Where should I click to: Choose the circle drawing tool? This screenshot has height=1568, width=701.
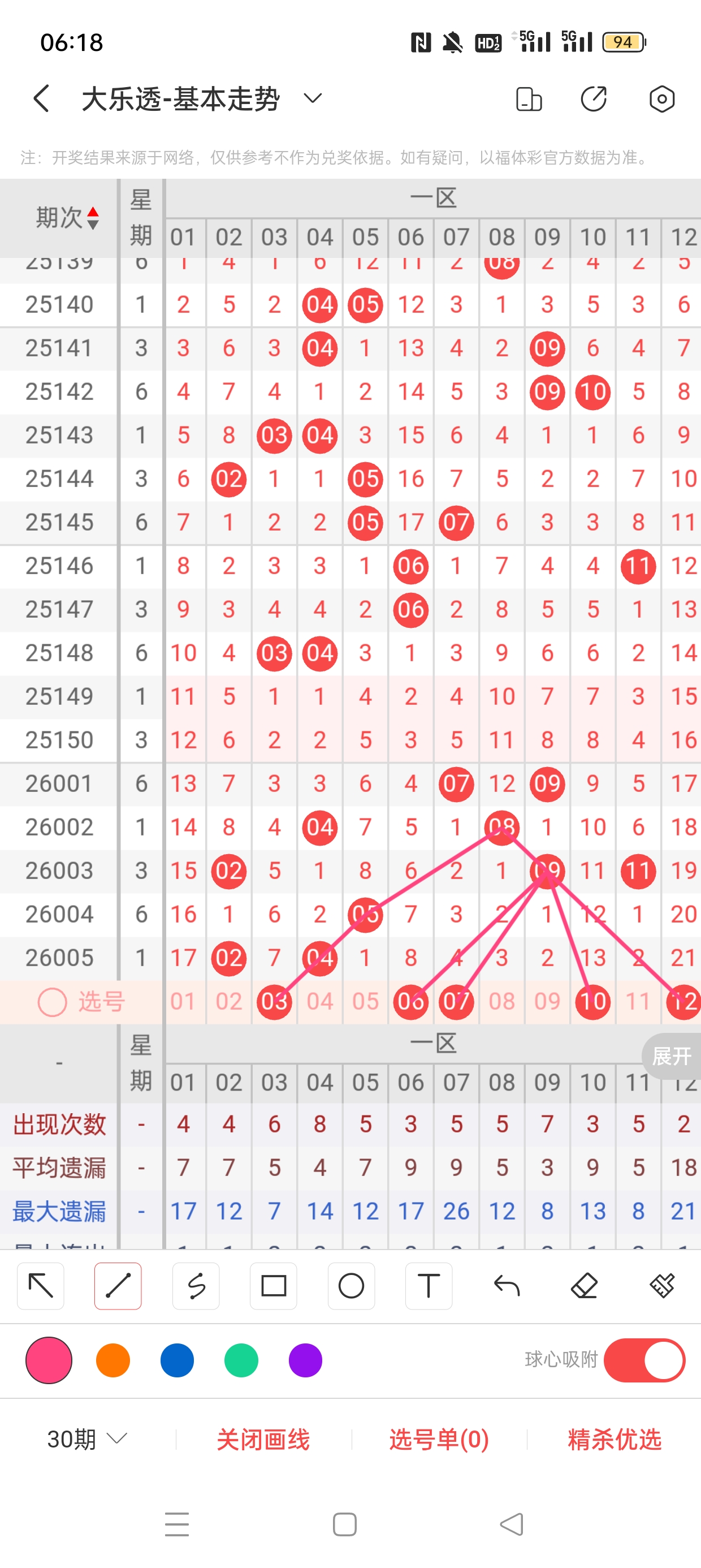tap(351, 1286)
